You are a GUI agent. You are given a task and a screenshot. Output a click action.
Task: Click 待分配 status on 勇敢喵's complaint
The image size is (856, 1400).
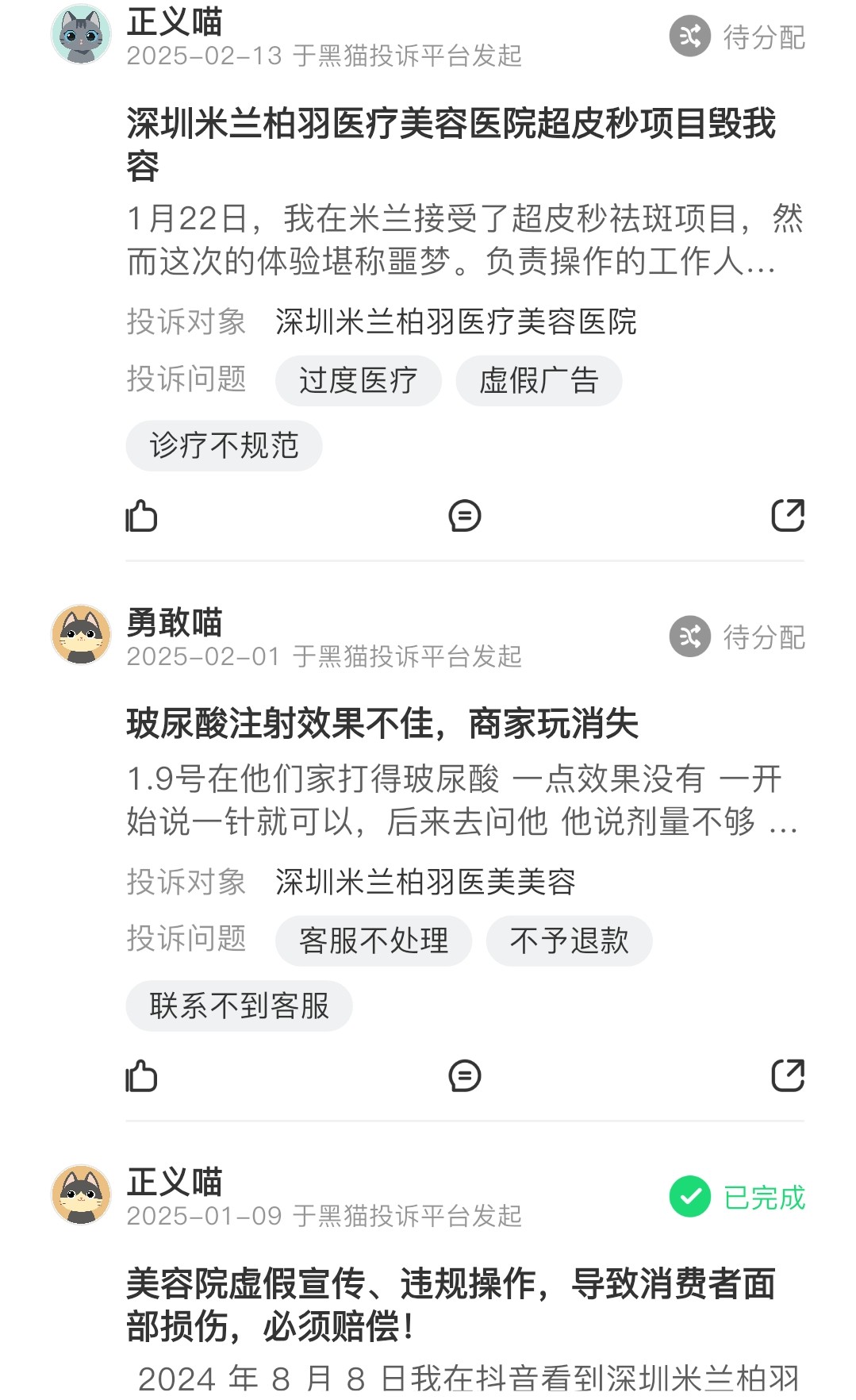(762, 635)
